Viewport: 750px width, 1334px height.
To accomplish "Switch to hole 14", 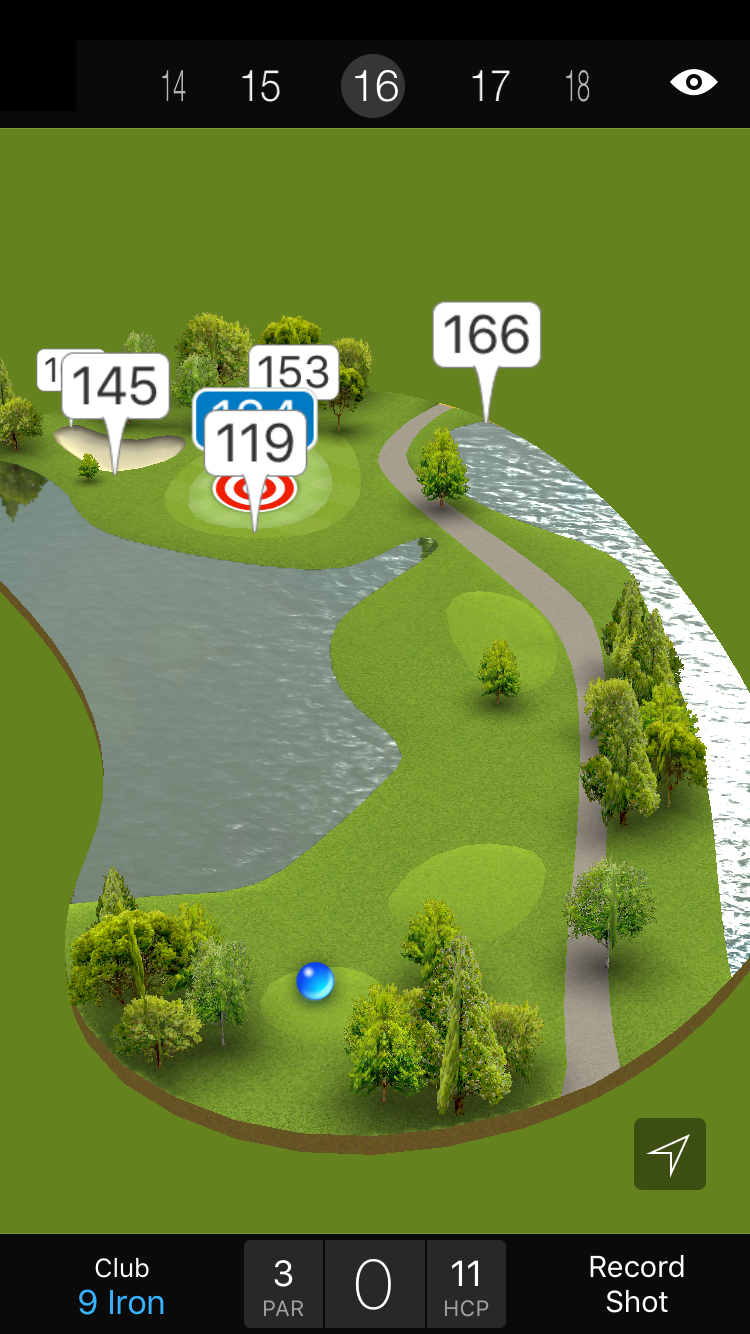I will [x=173, y=87].
